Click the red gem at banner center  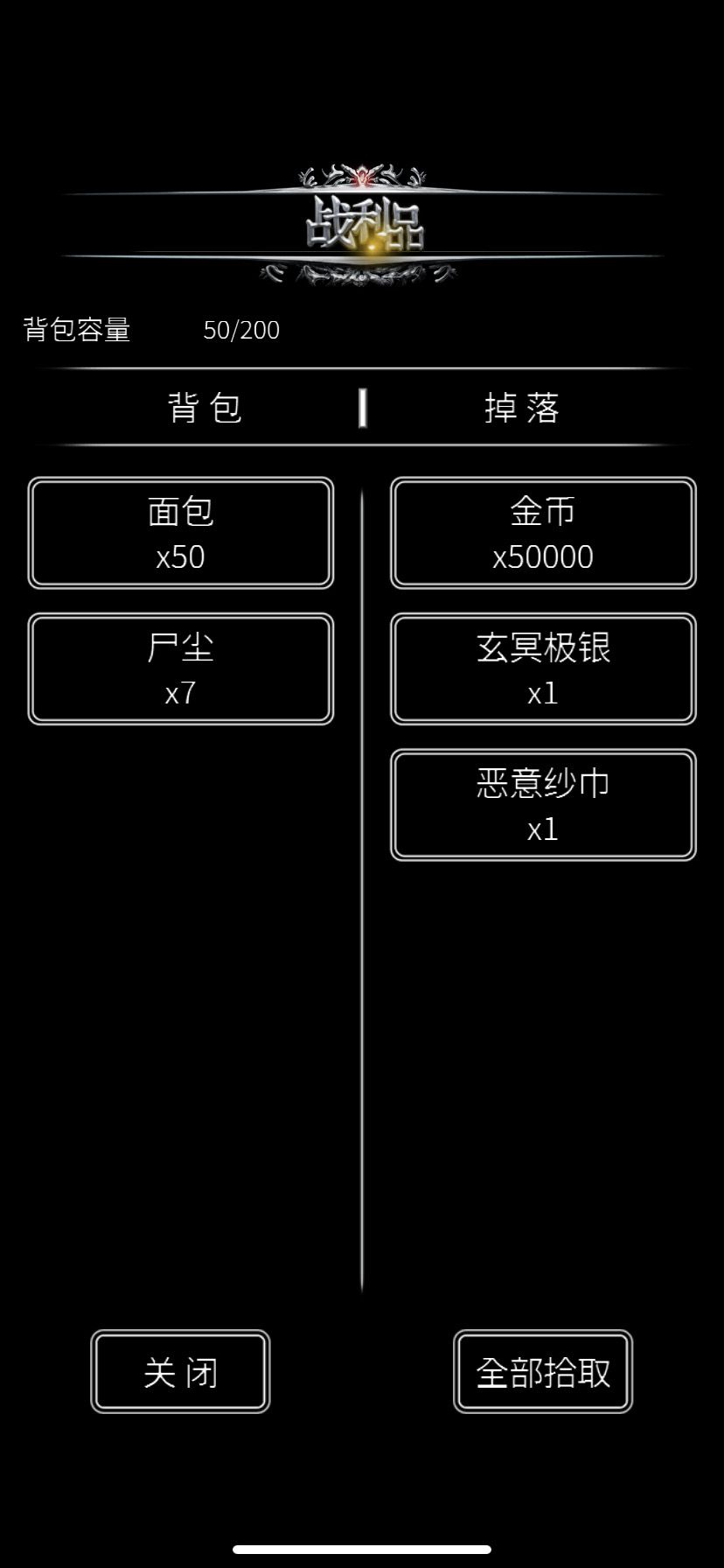(x=361, y=175)
